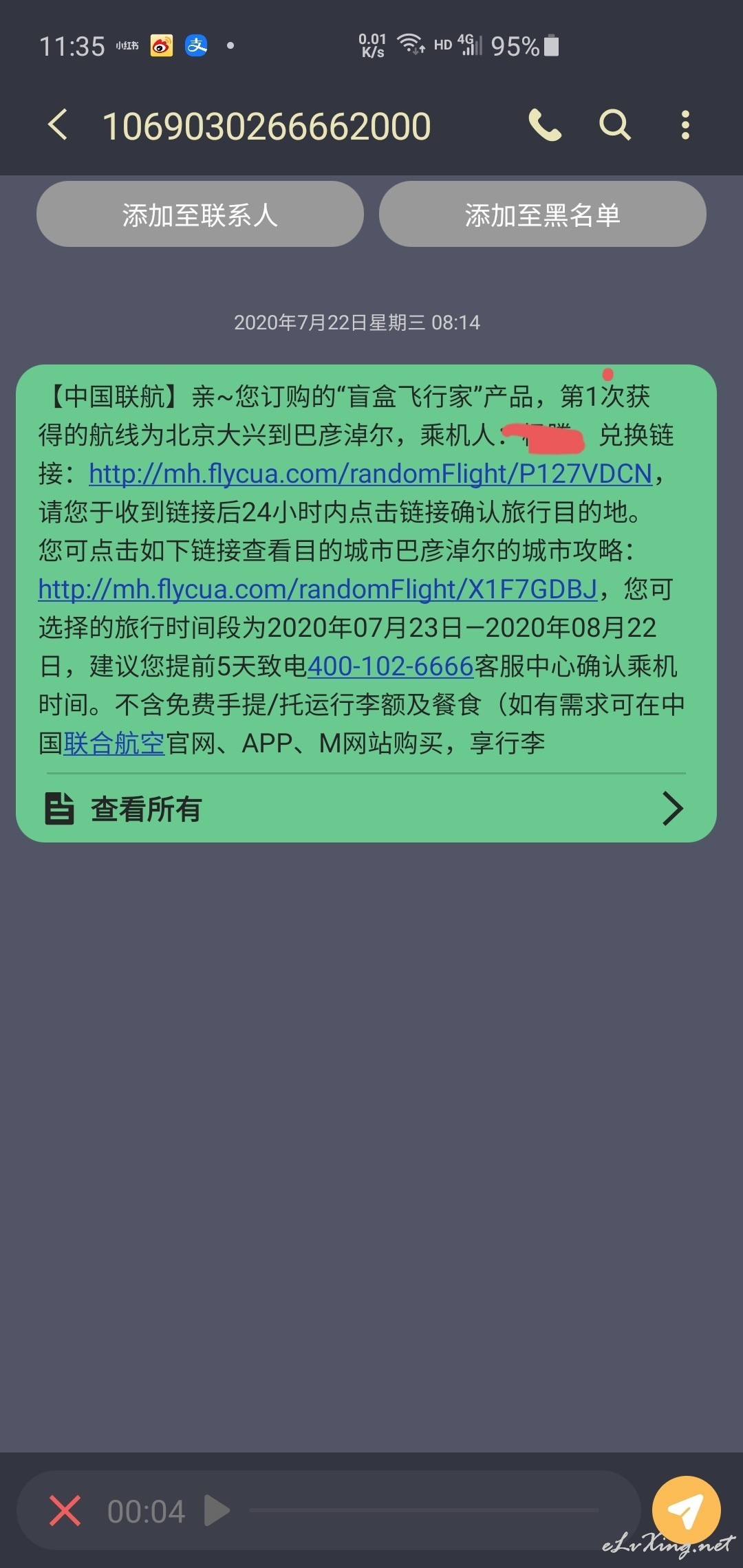Open the randomFlight/X1F7GDBJ link
The width and height of the screenshot is (743, 1568).
[317, 589]
